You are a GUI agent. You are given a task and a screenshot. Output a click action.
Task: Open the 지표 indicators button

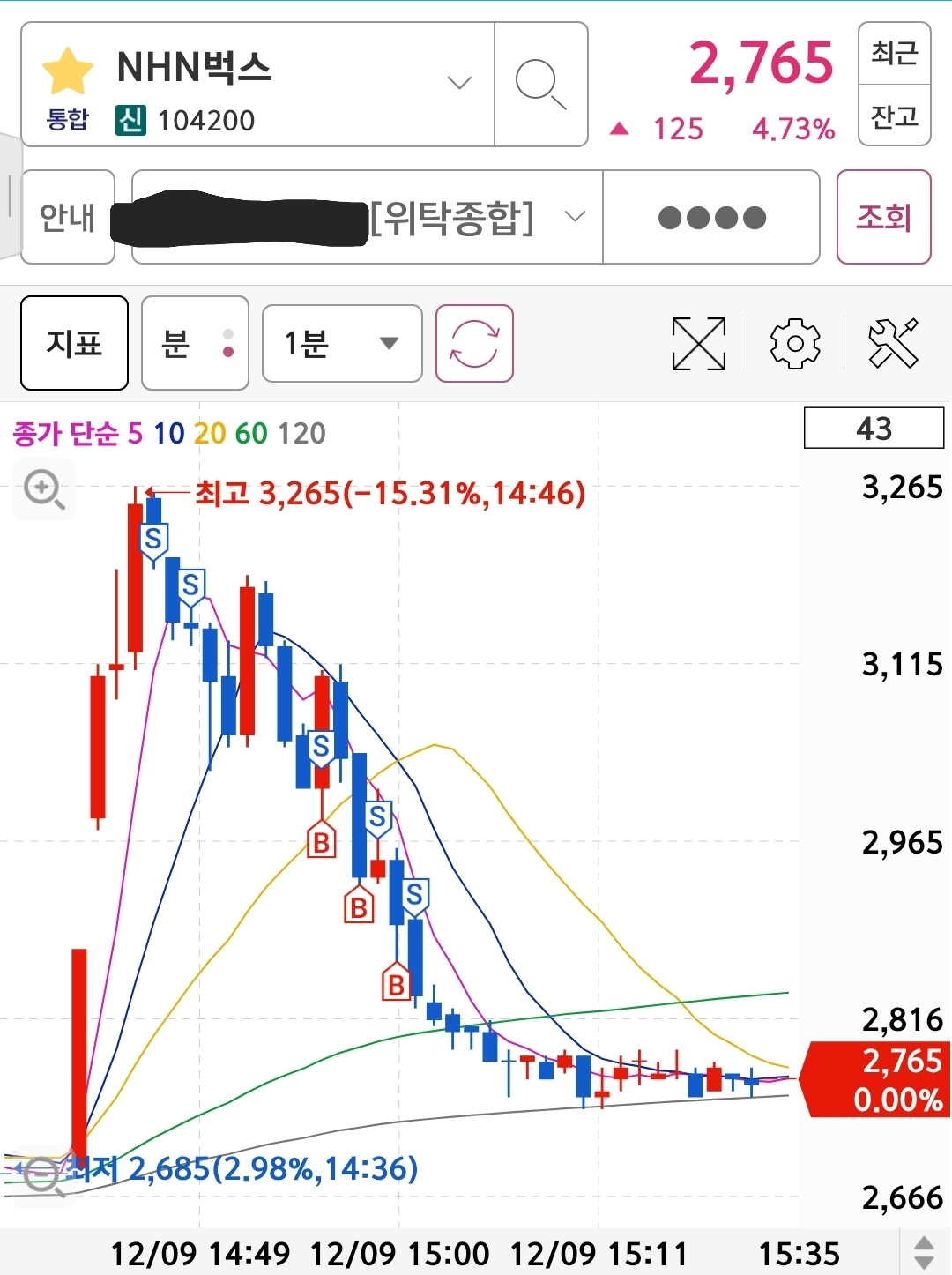74,343
